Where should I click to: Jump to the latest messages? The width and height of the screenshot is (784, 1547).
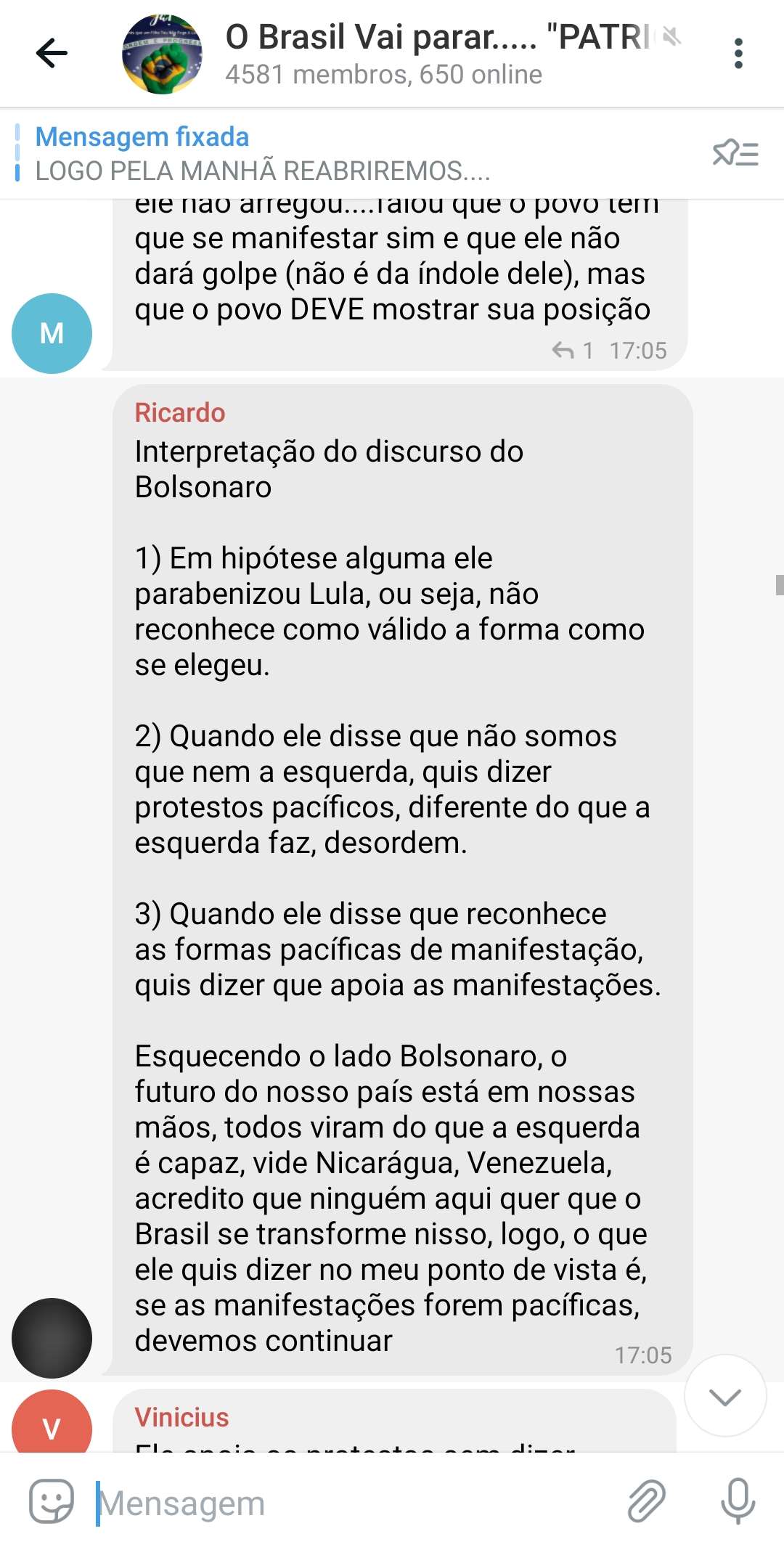(x=724, y=1395)
